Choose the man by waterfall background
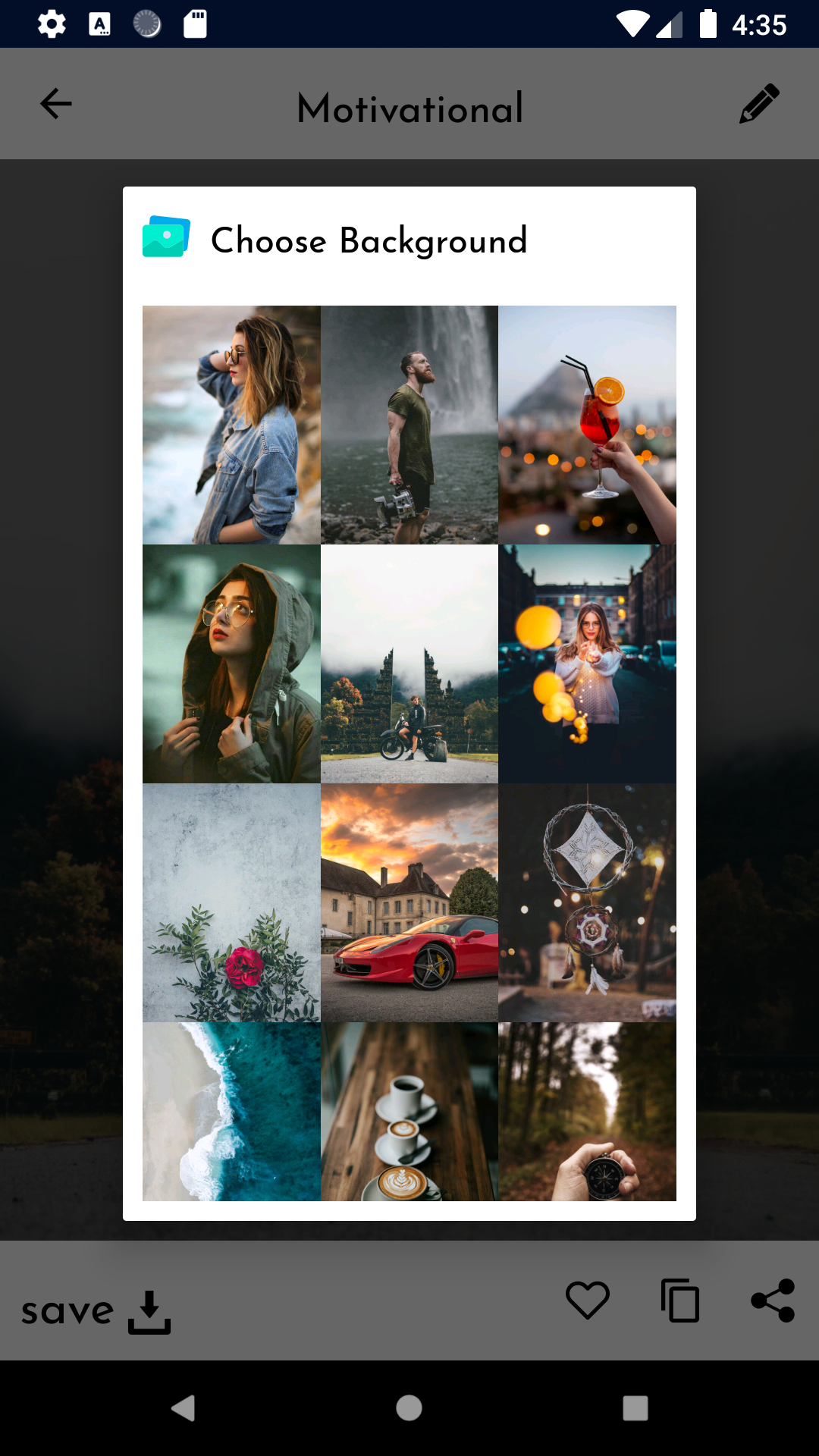 pos(409,425)
